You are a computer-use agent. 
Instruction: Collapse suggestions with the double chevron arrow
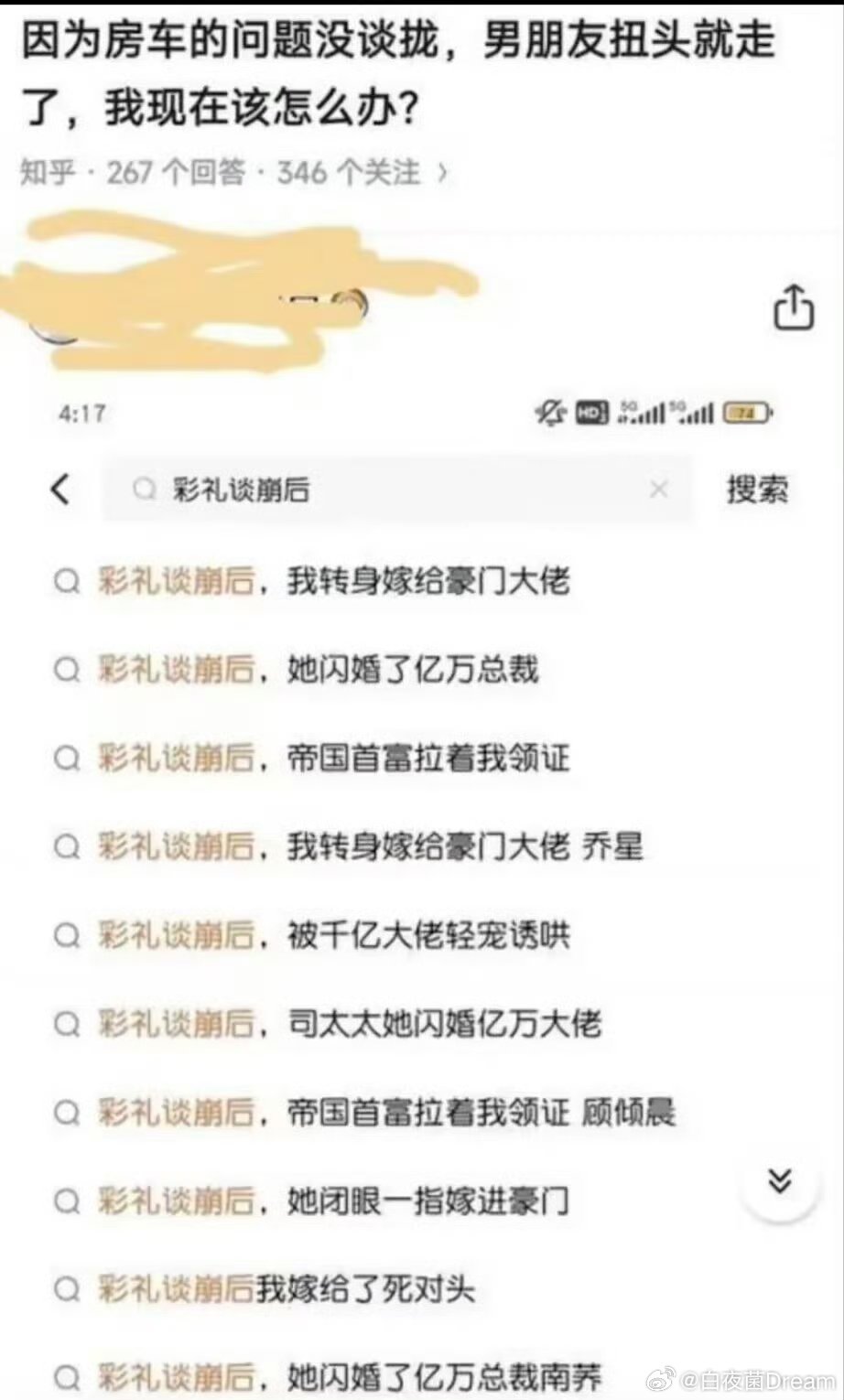[779, 1183]
